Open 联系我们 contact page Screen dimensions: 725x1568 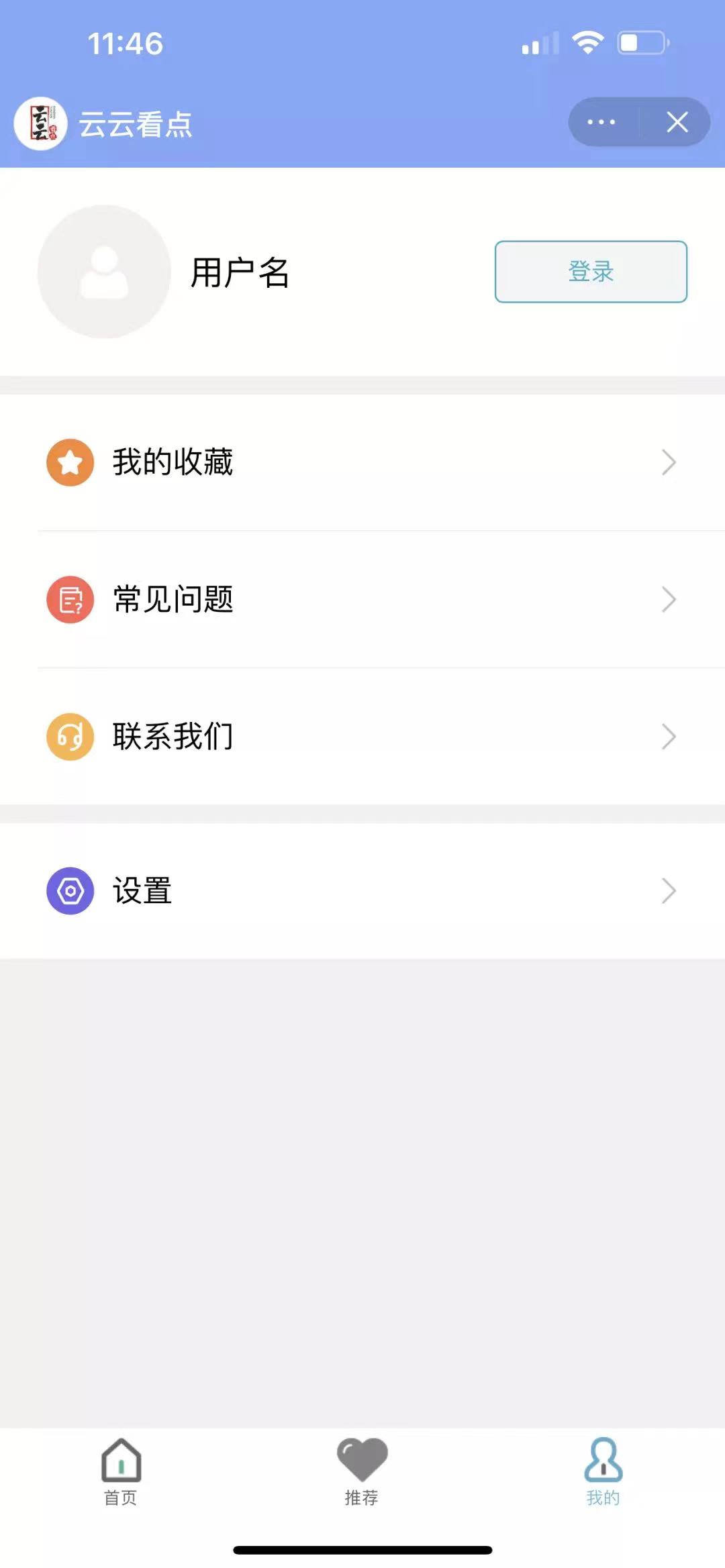(x=362, y=736)
